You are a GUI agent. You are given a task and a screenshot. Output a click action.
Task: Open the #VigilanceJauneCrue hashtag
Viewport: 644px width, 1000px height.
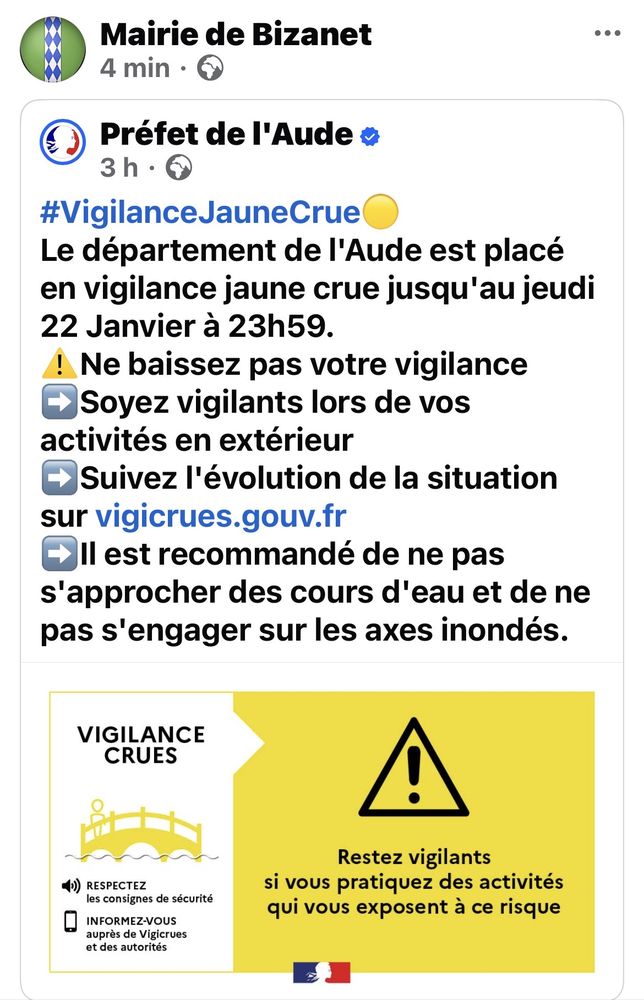200,212
